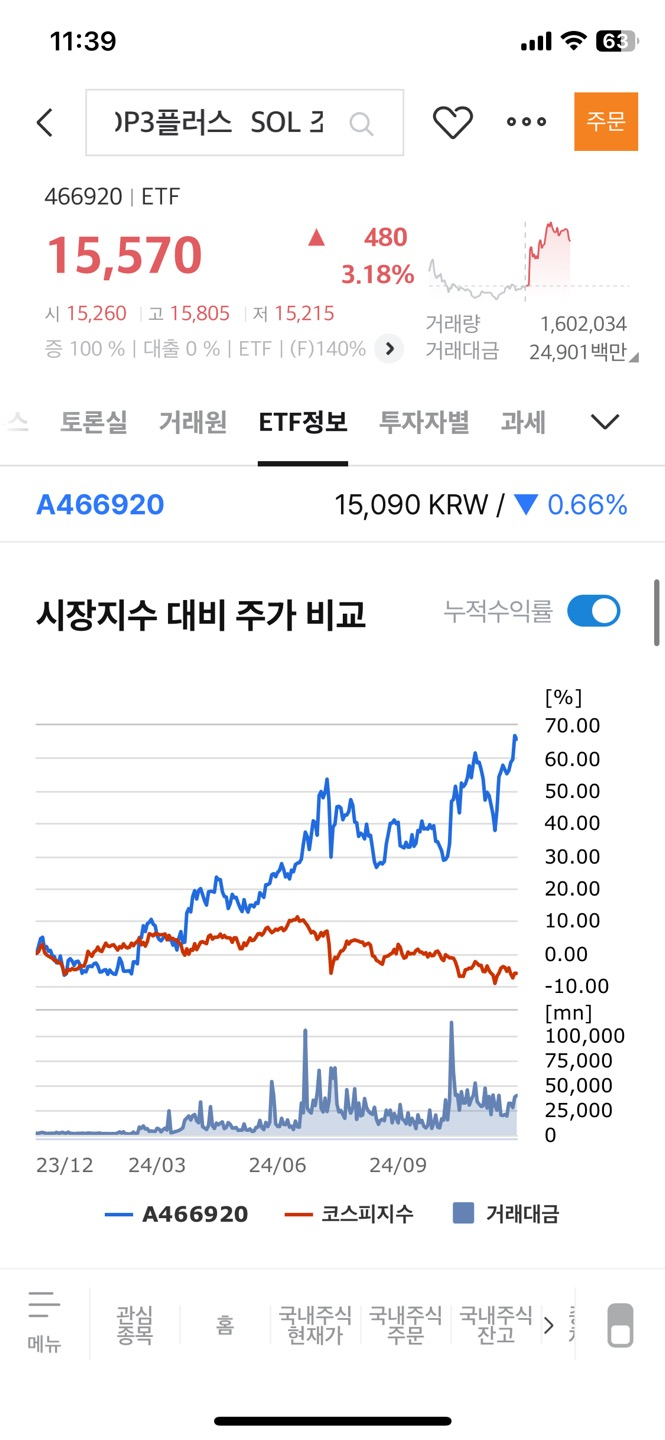
Task: Tap the orange 주문 order button
Action: point(606,122)
